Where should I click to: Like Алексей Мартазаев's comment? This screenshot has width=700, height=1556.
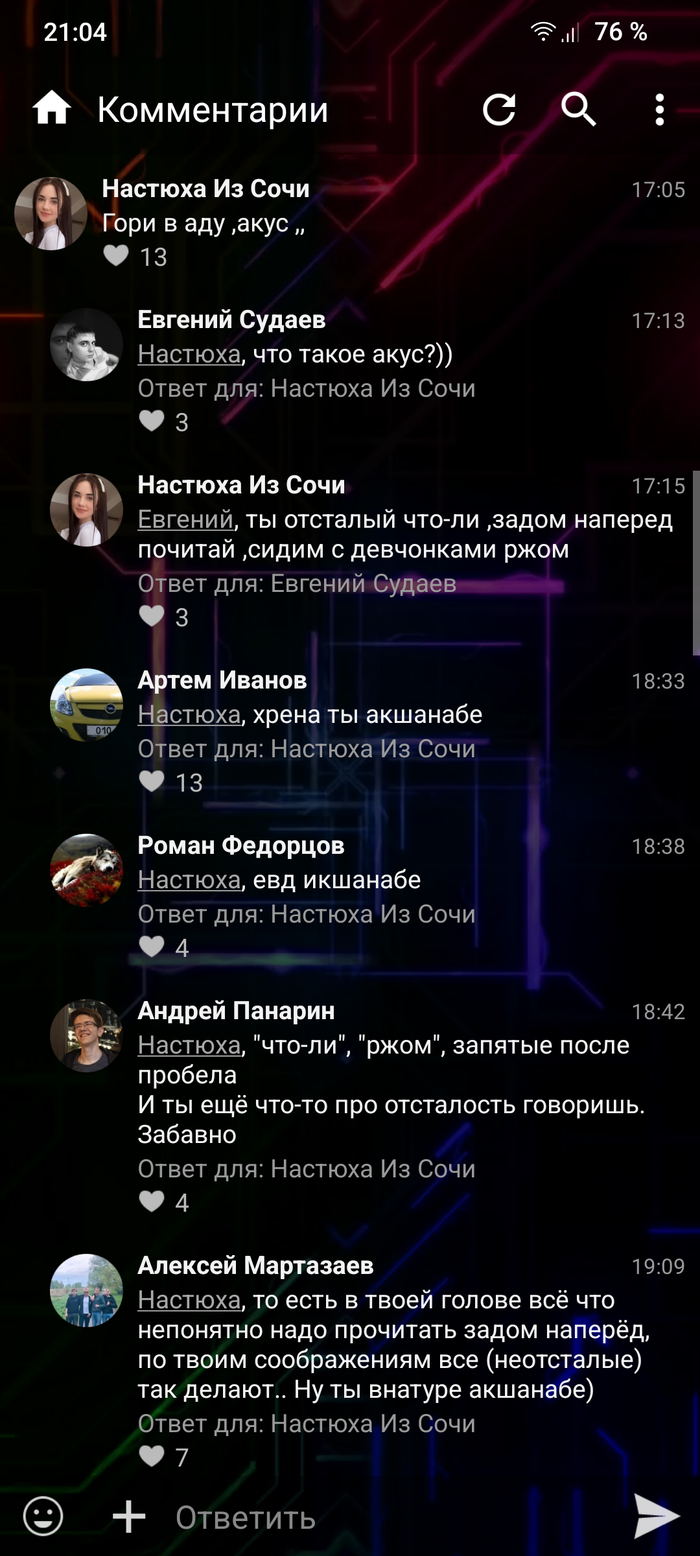pos(152,1457)
